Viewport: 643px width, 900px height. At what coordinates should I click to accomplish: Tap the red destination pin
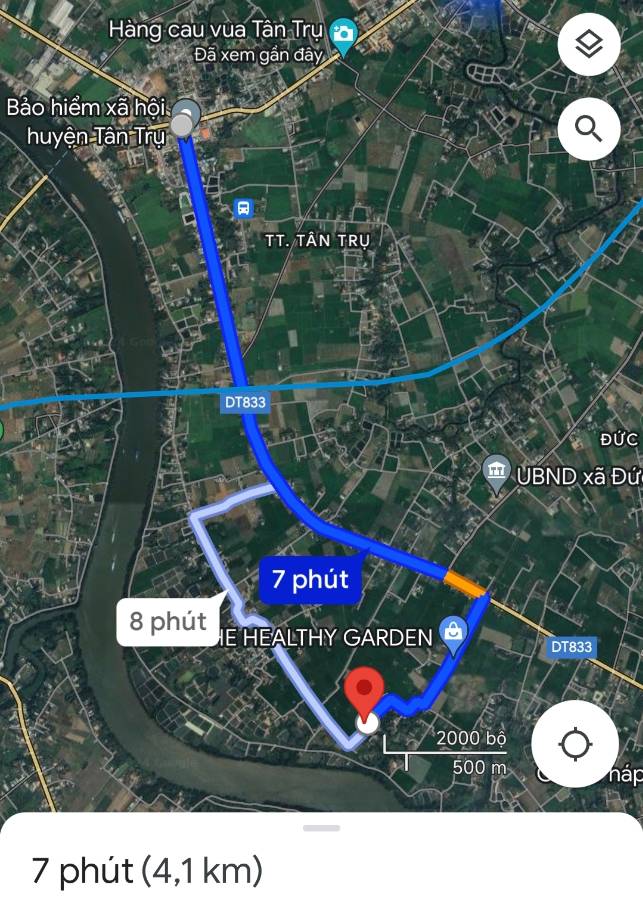click(365, 693)
